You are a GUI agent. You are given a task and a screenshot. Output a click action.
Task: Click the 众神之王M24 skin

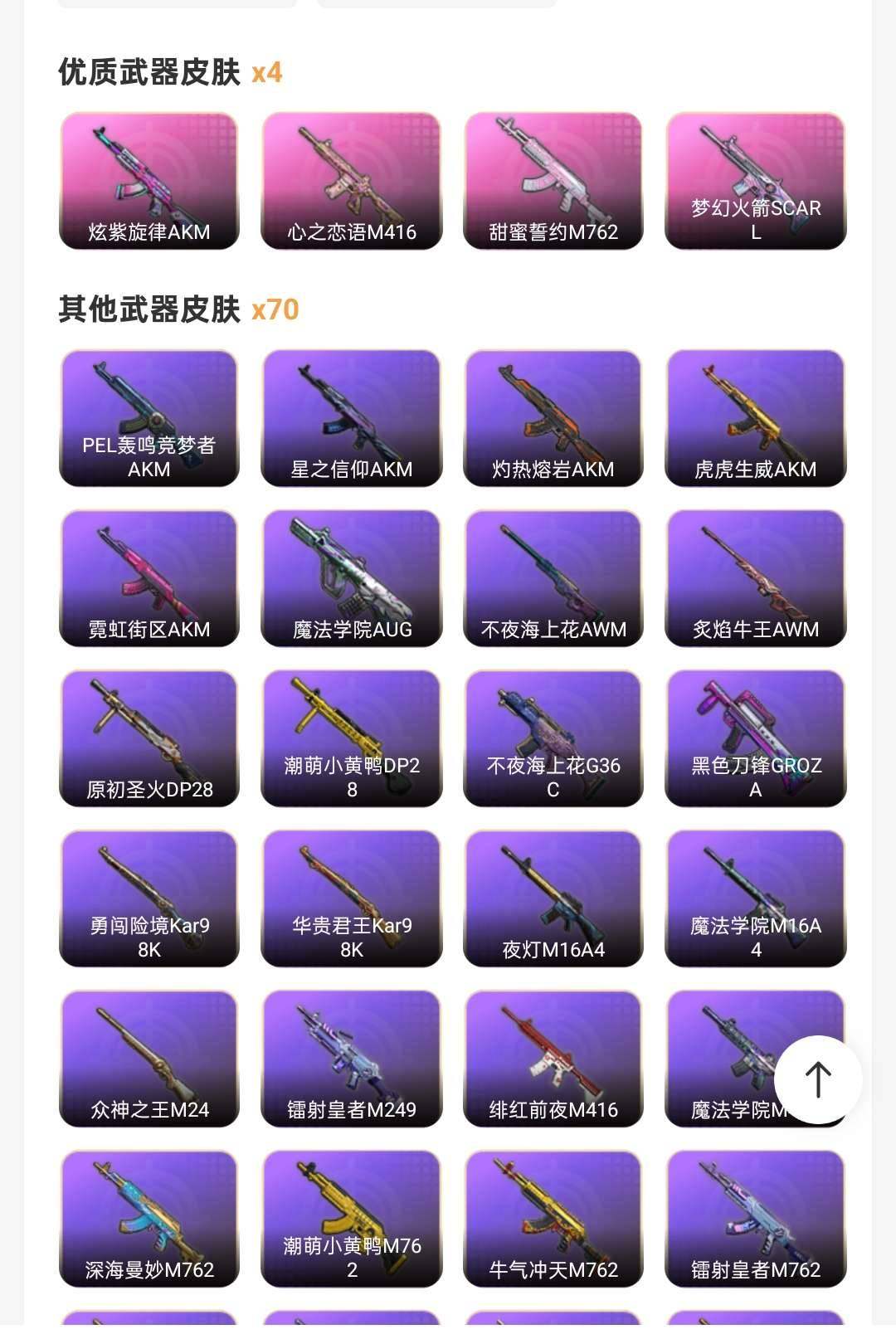tap(149, 1058)
